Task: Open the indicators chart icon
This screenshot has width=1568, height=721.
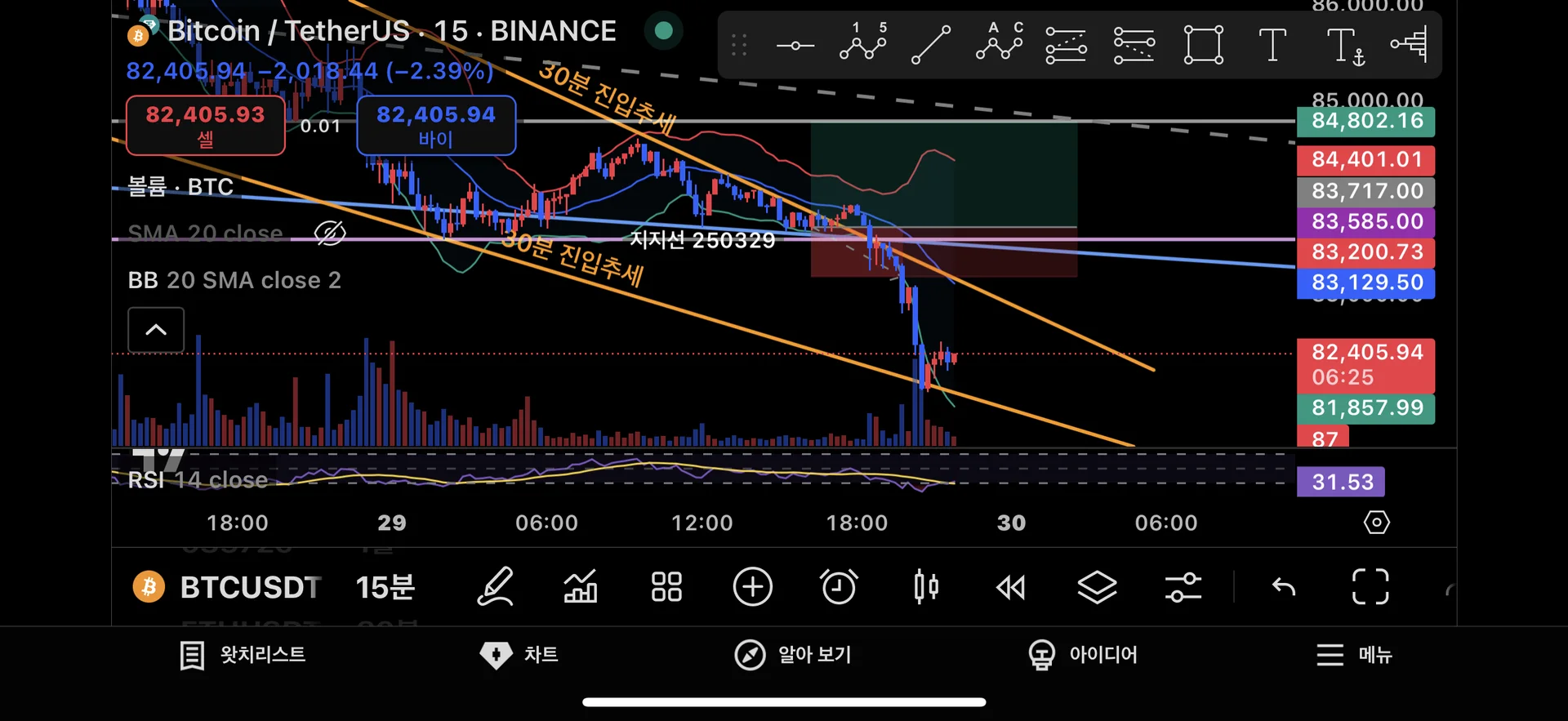Action: click(581, 587)
